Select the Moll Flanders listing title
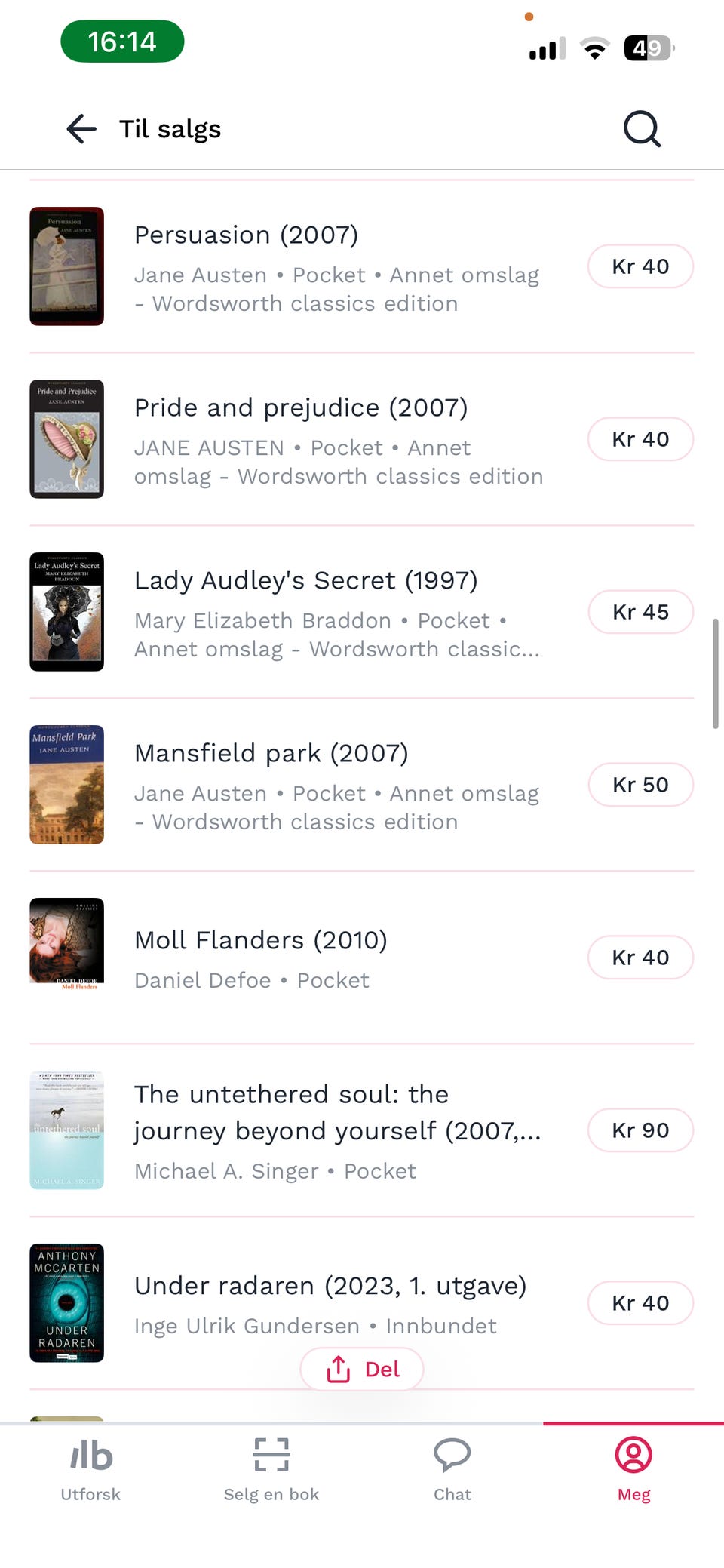 pyautogui.click(x=260, y=939)
